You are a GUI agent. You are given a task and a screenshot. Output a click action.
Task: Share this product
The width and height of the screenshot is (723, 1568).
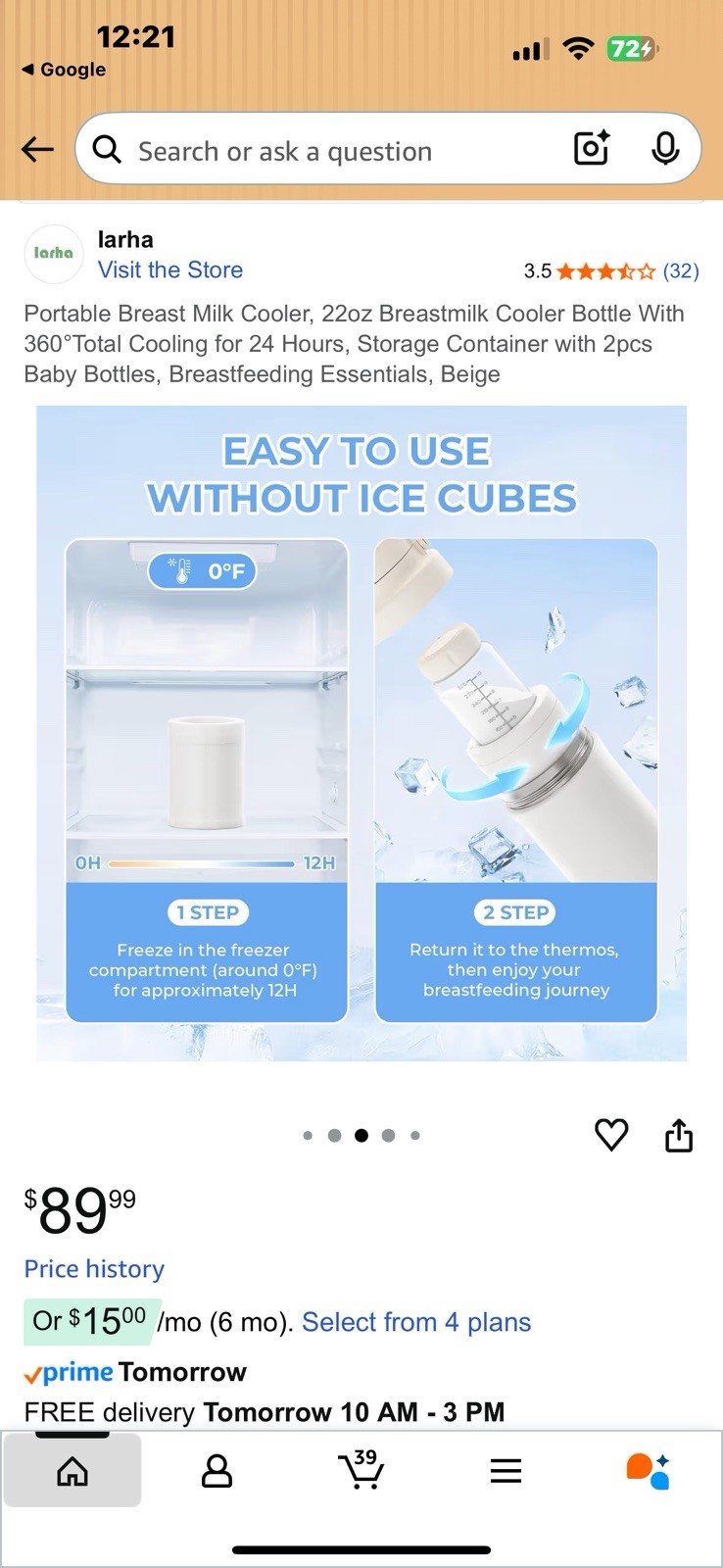678,1136
